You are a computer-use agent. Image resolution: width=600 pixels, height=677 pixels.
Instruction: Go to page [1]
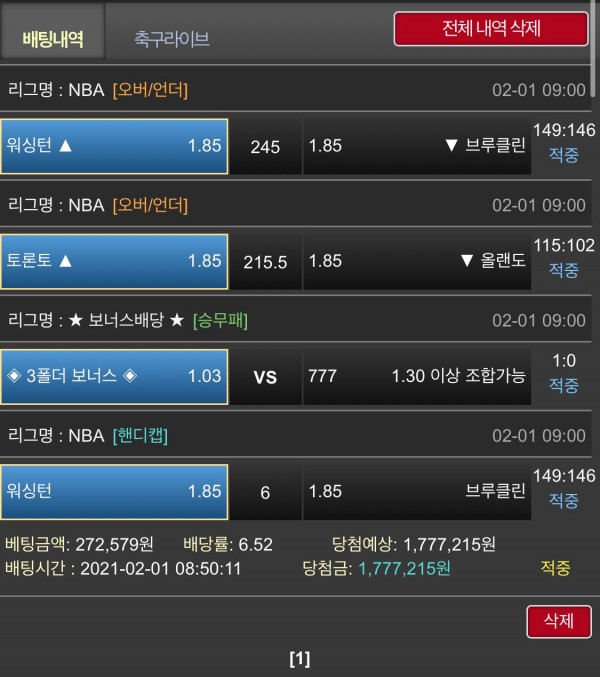click(x=299, y=658)
